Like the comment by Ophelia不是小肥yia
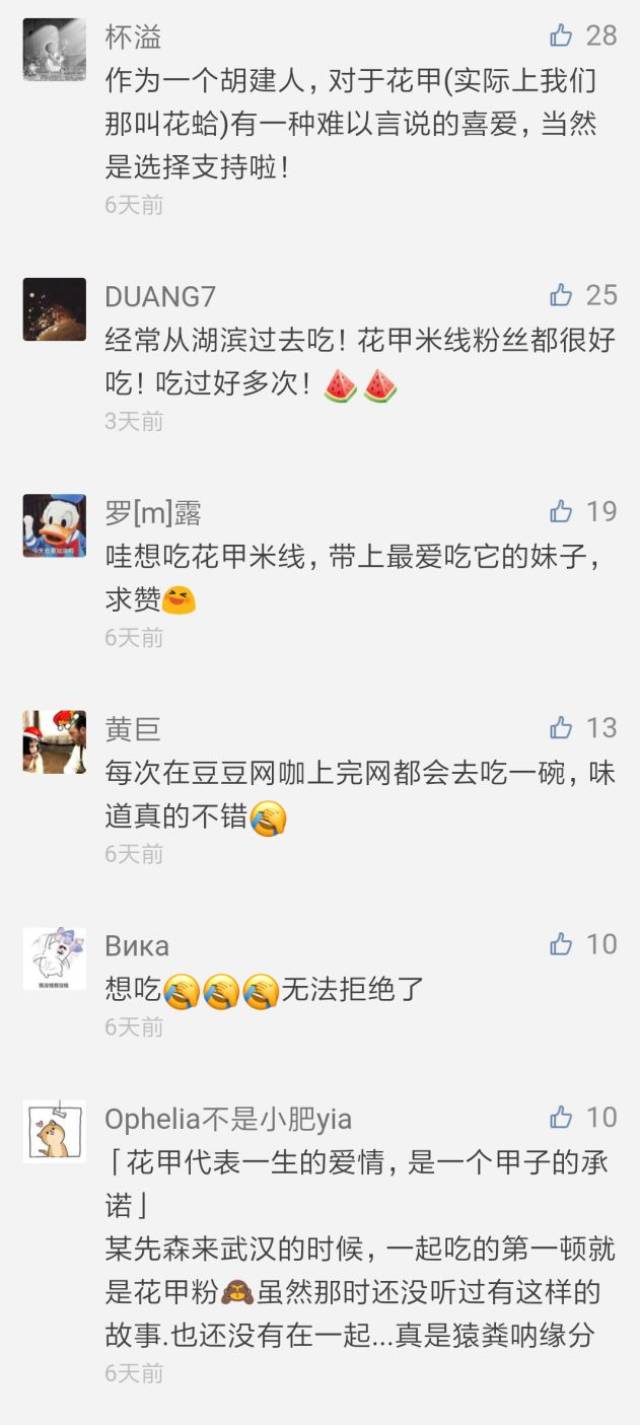This screenshot has width=640, height=1425. pyautogui.click(x=561, y=1116)
